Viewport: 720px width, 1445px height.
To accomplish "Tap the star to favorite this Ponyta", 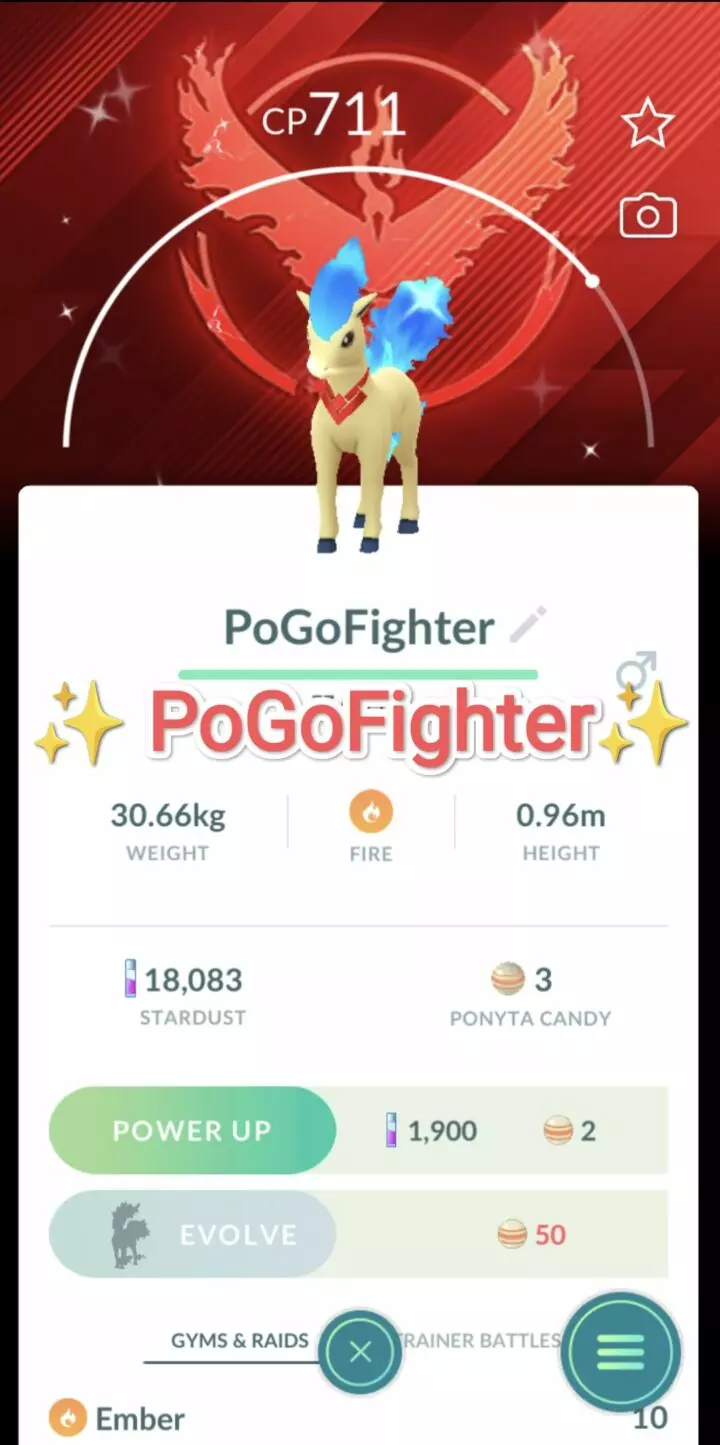I will pyautogui.click(x=647, y=120).
